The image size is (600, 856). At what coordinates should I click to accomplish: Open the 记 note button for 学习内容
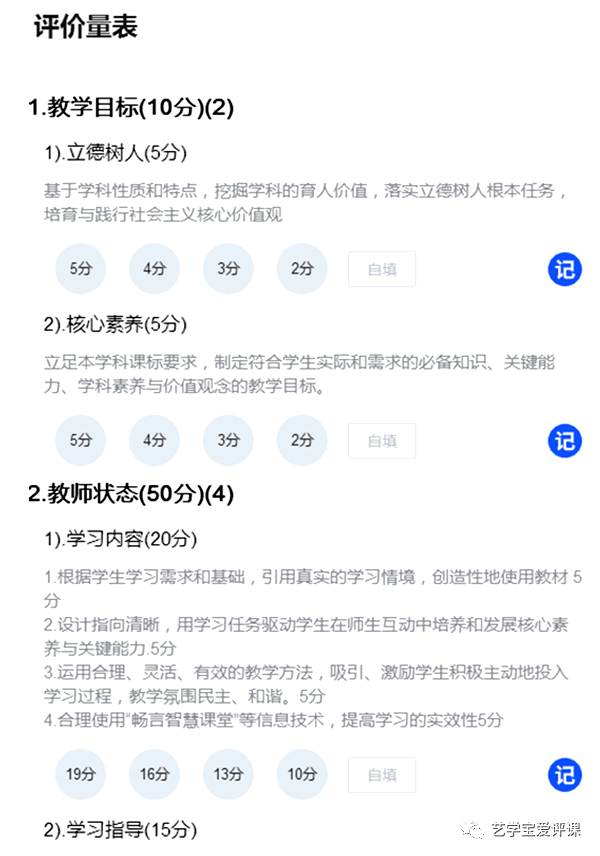565,775
